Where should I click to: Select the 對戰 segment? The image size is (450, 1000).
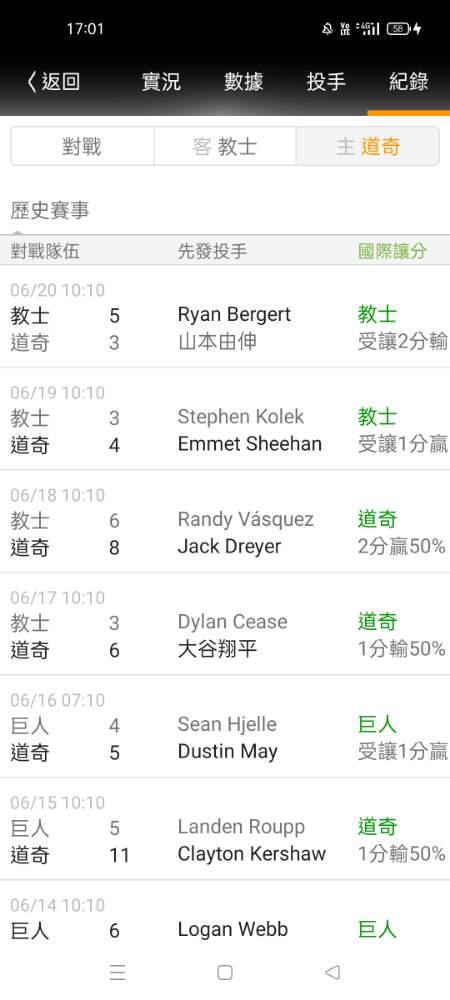click(x=82, y=147)
